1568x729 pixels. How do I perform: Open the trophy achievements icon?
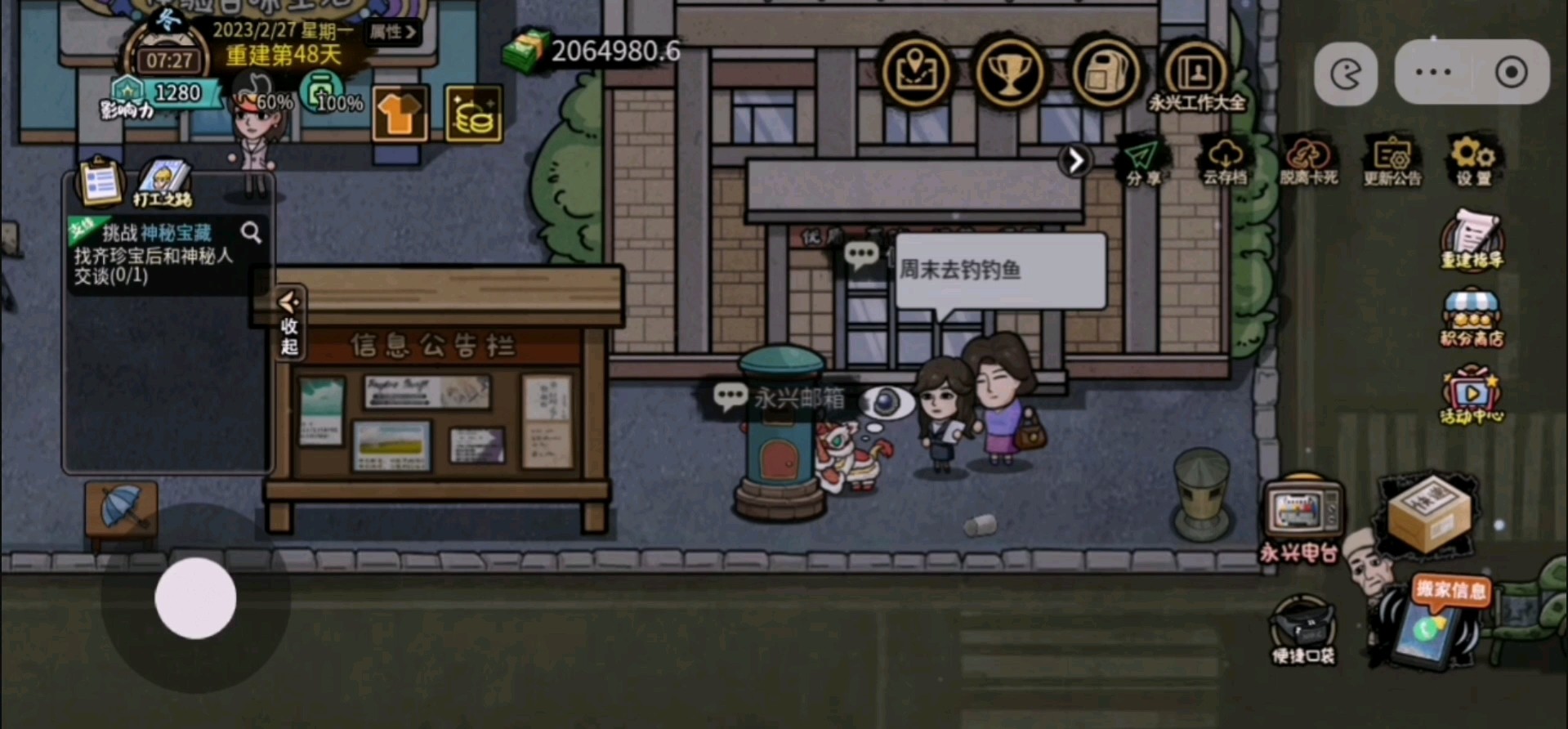pyautogui.click(x=1009, y=73)
